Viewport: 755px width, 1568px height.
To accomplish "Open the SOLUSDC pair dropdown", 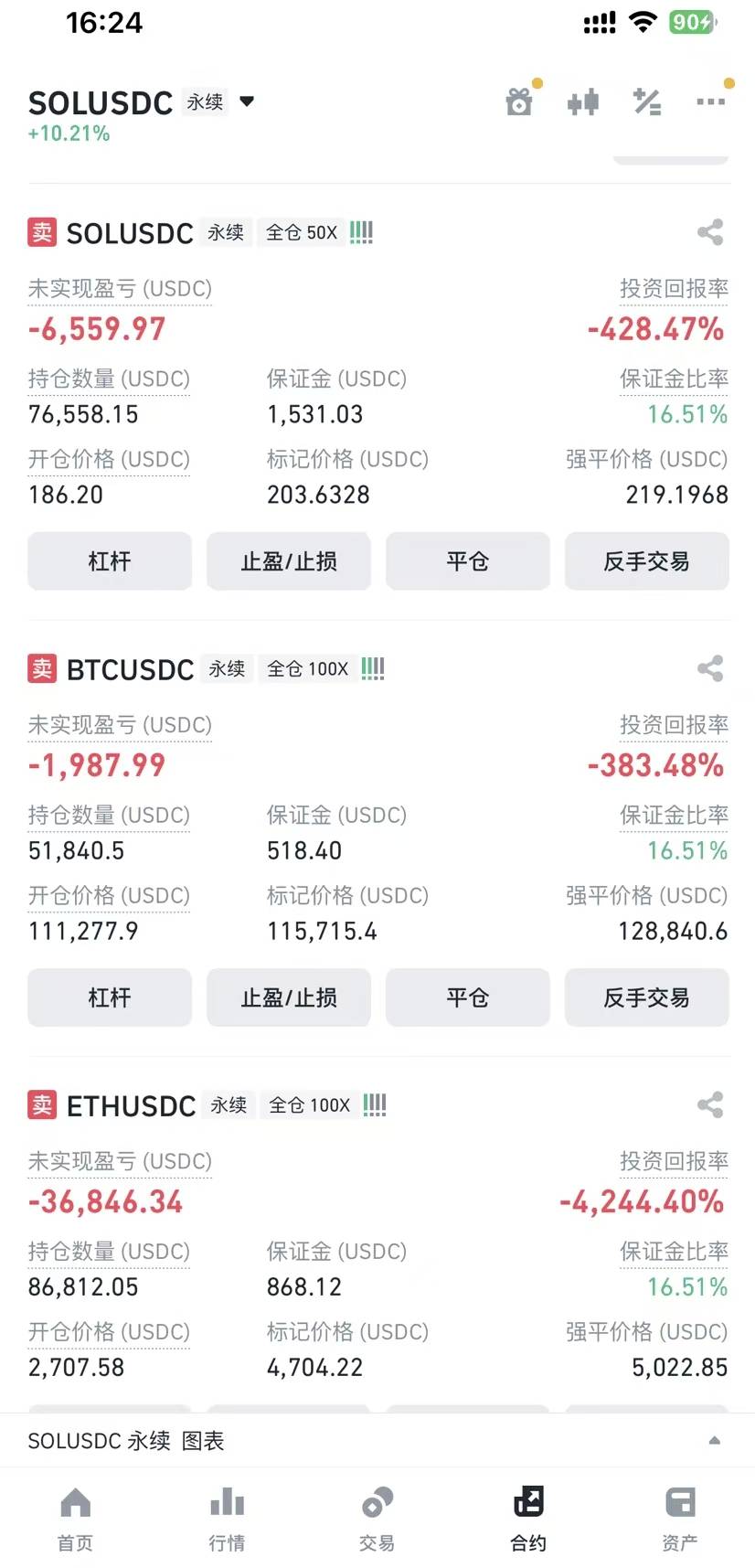I will coord(246,101).
